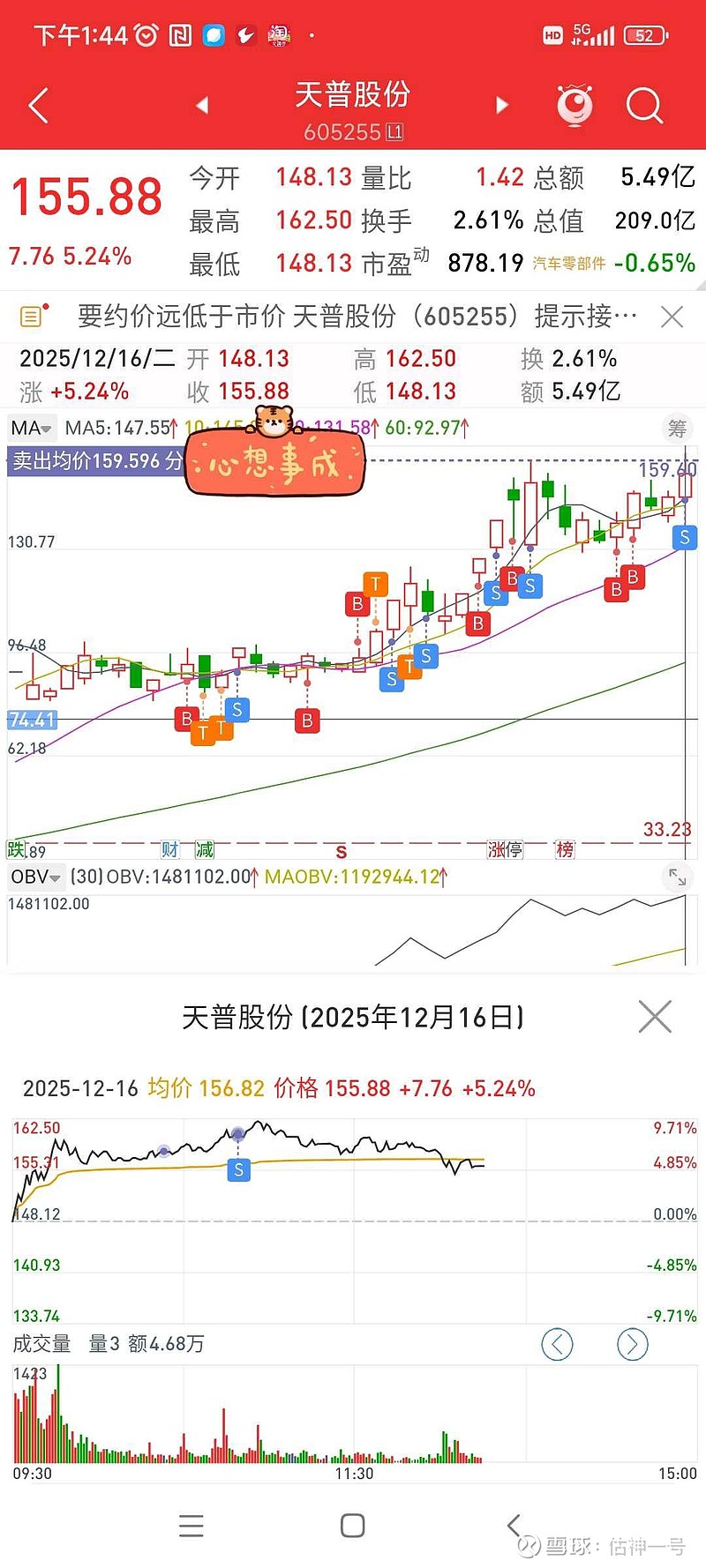Open the stock diagnosis mascot icon
706x1568 pixels.
point(575,105)
